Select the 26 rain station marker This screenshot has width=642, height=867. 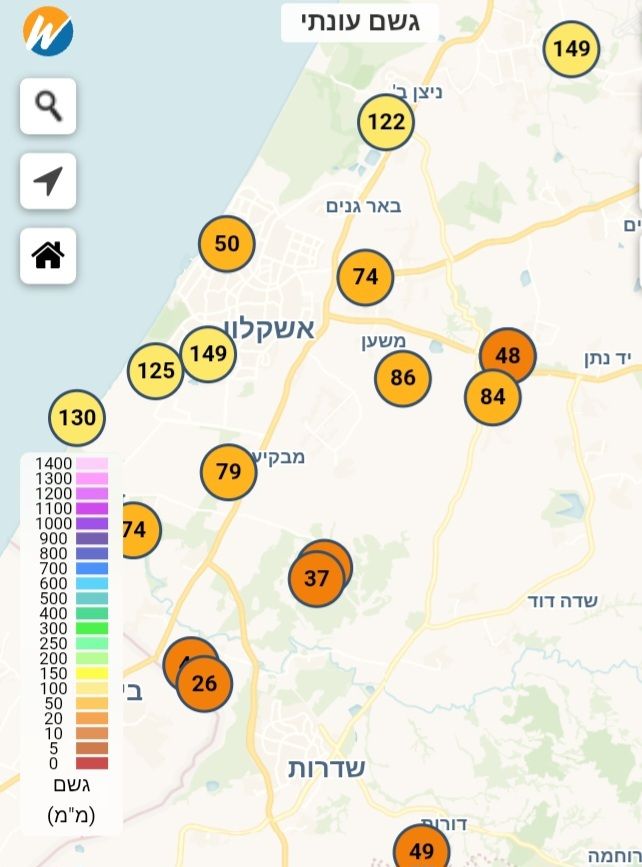tap(204, 684)
